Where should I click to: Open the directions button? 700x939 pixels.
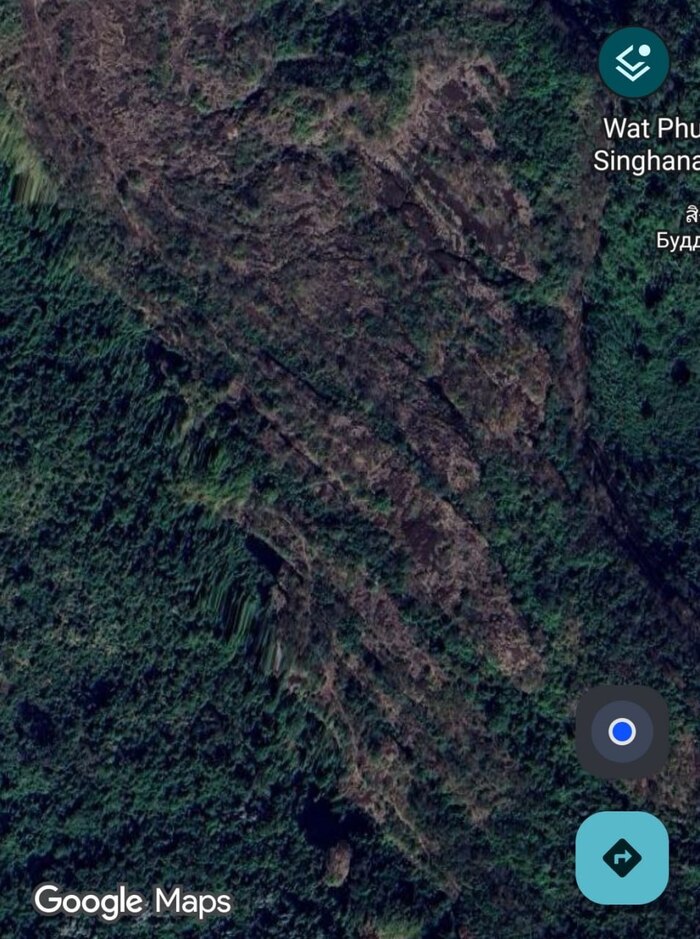coord(622,857)
